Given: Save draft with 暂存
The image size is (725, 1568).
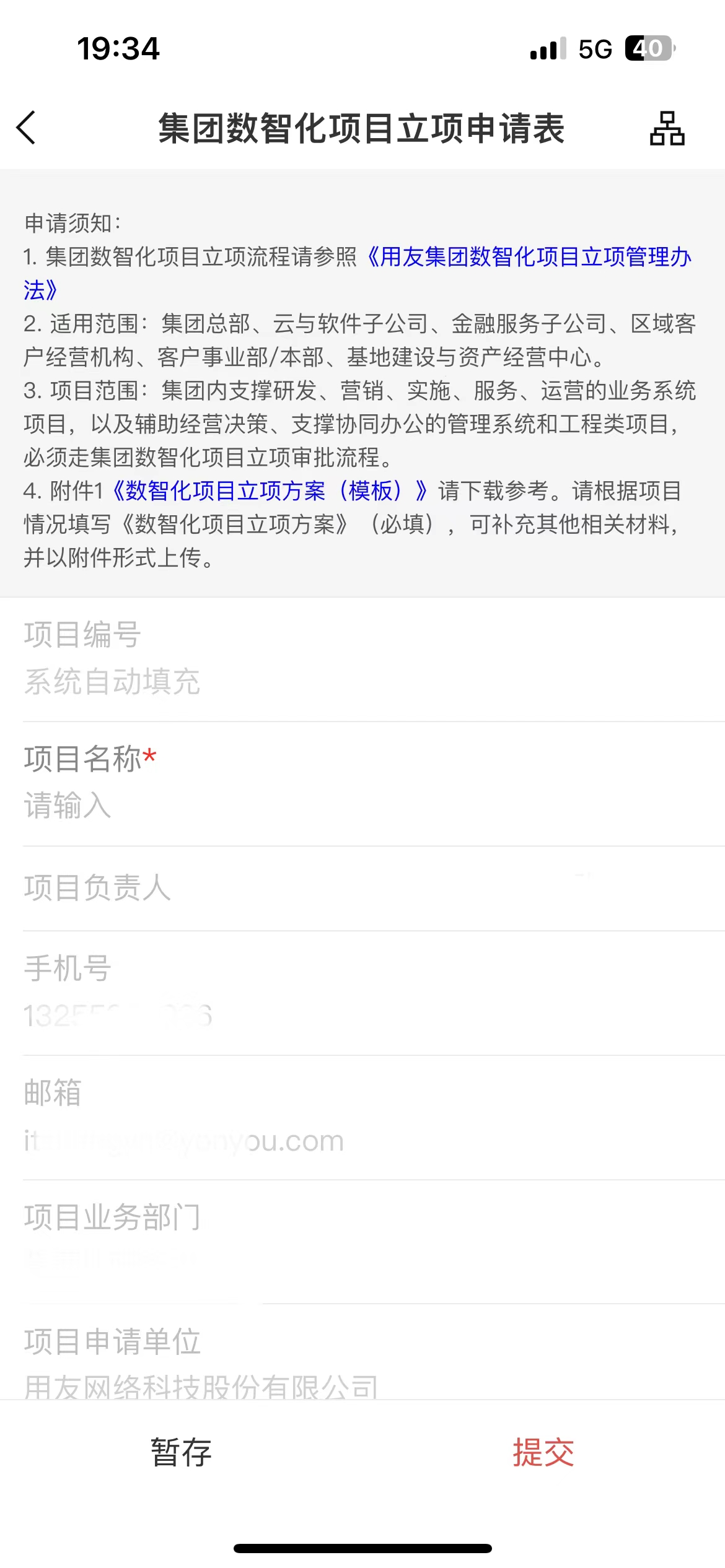Looking at the screenshot, I should coord(181,1452).
